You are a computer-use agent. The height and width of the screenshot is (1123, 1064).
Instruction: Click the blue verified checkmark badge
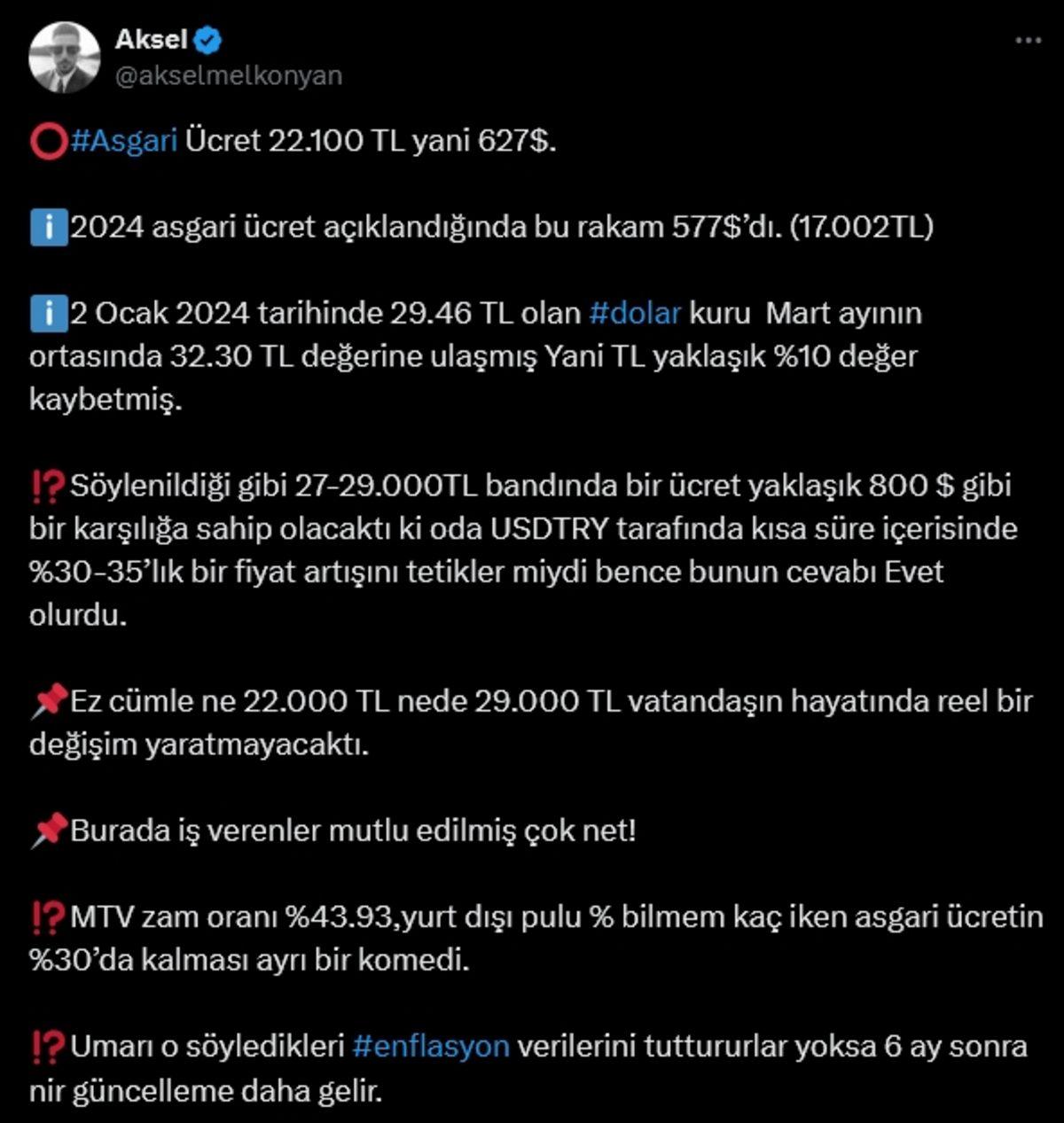coord(206,38)
